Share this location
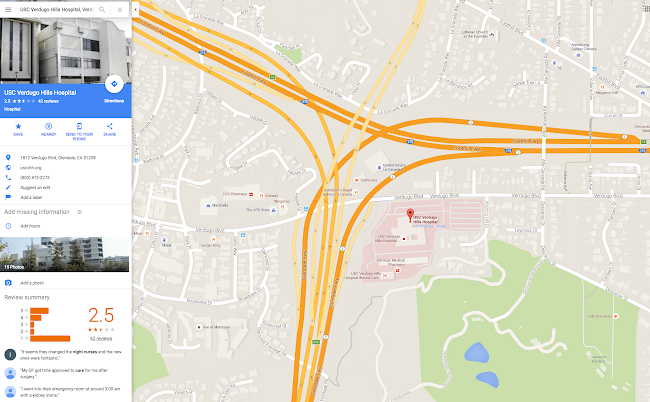Image resolution: width=650 pixels, height=402 pixels. 109,128
